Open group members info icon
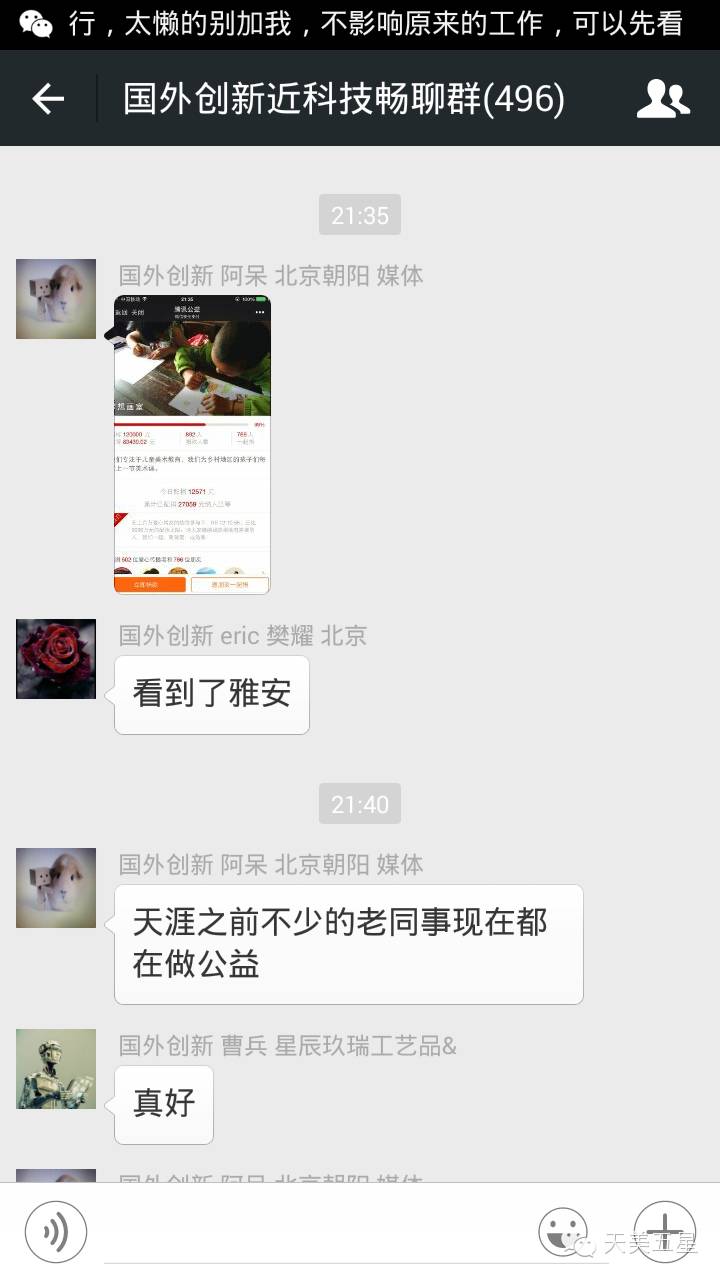Viewport: 720px width, 1280px height. pos(663,98)
